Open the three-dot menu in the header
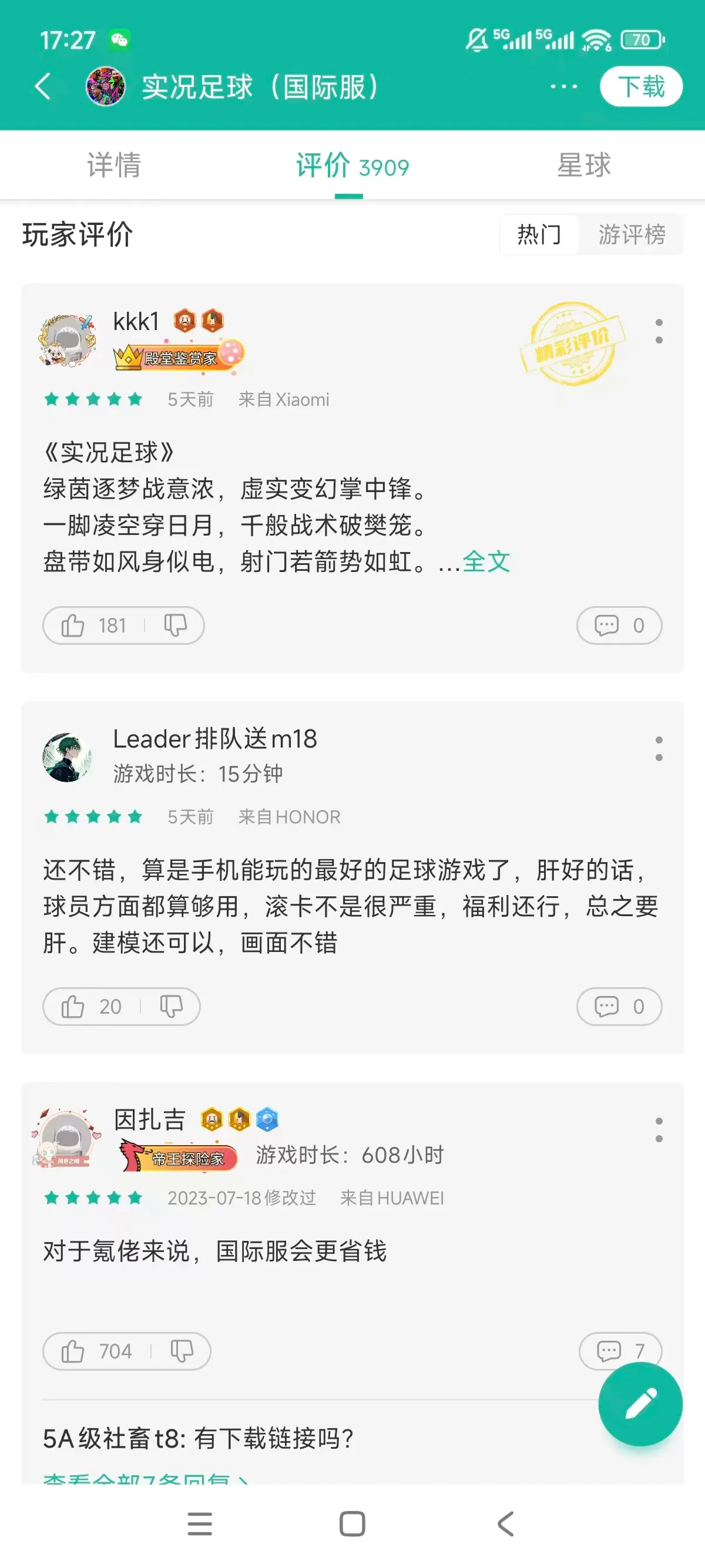Viewport: 705px width, 1568px height. coord(563,86)
